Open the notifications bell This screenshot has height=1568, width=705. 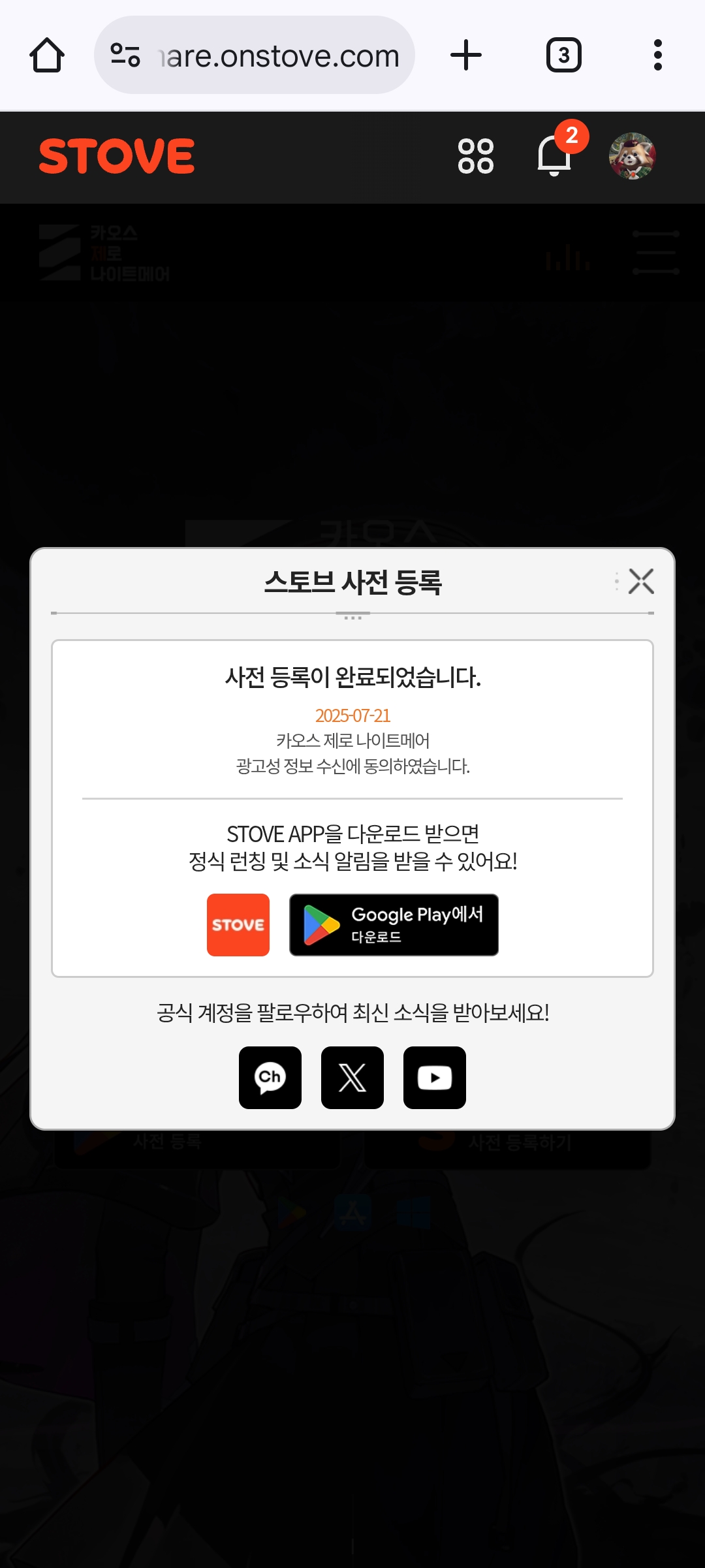click(x=554, y=156)
